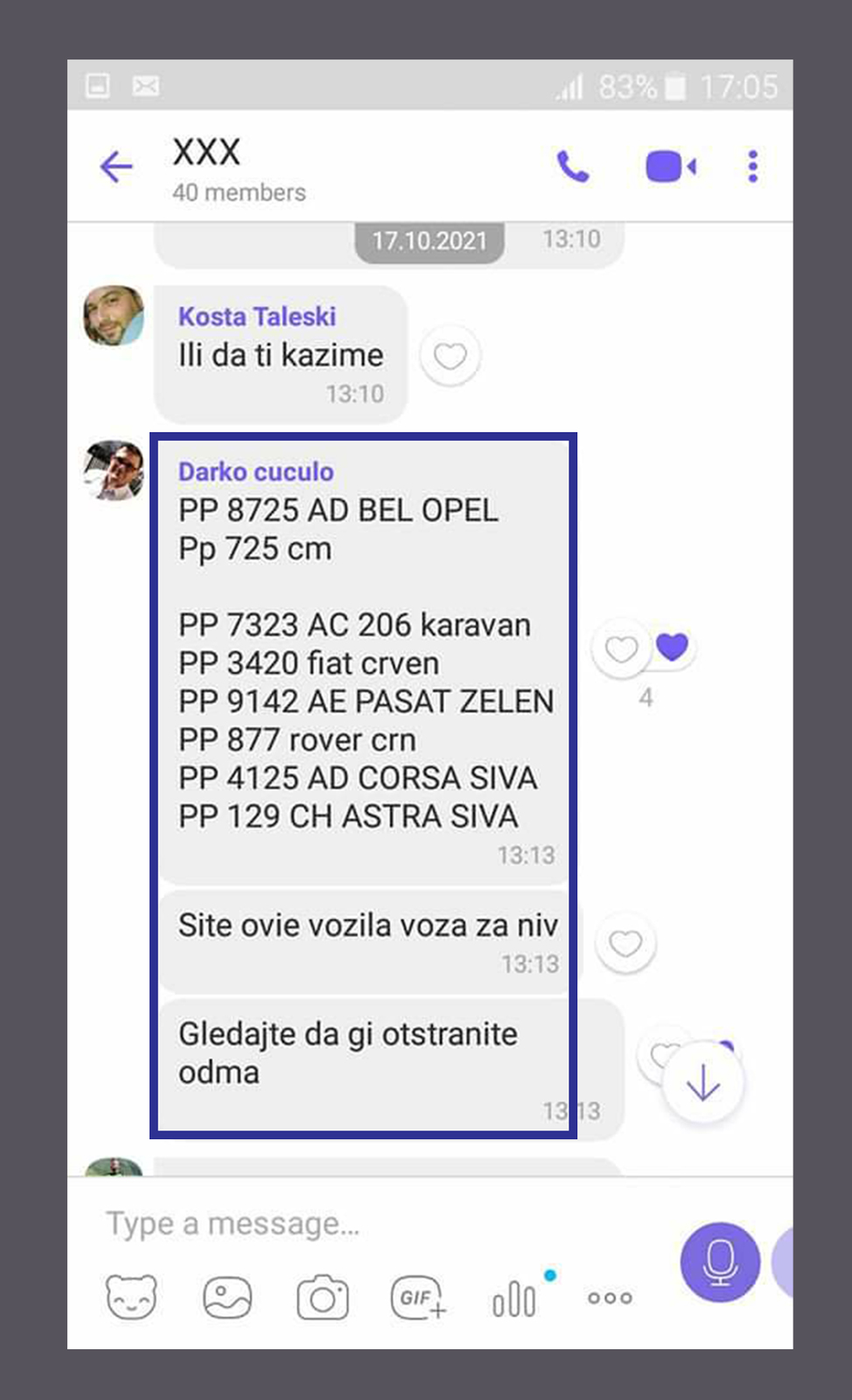Image resolution: width=852 pixels, height=1400 pixels.
Task: Open the gallery to attach a photo
Action: pyautogui.click(x=227, y=1297)
